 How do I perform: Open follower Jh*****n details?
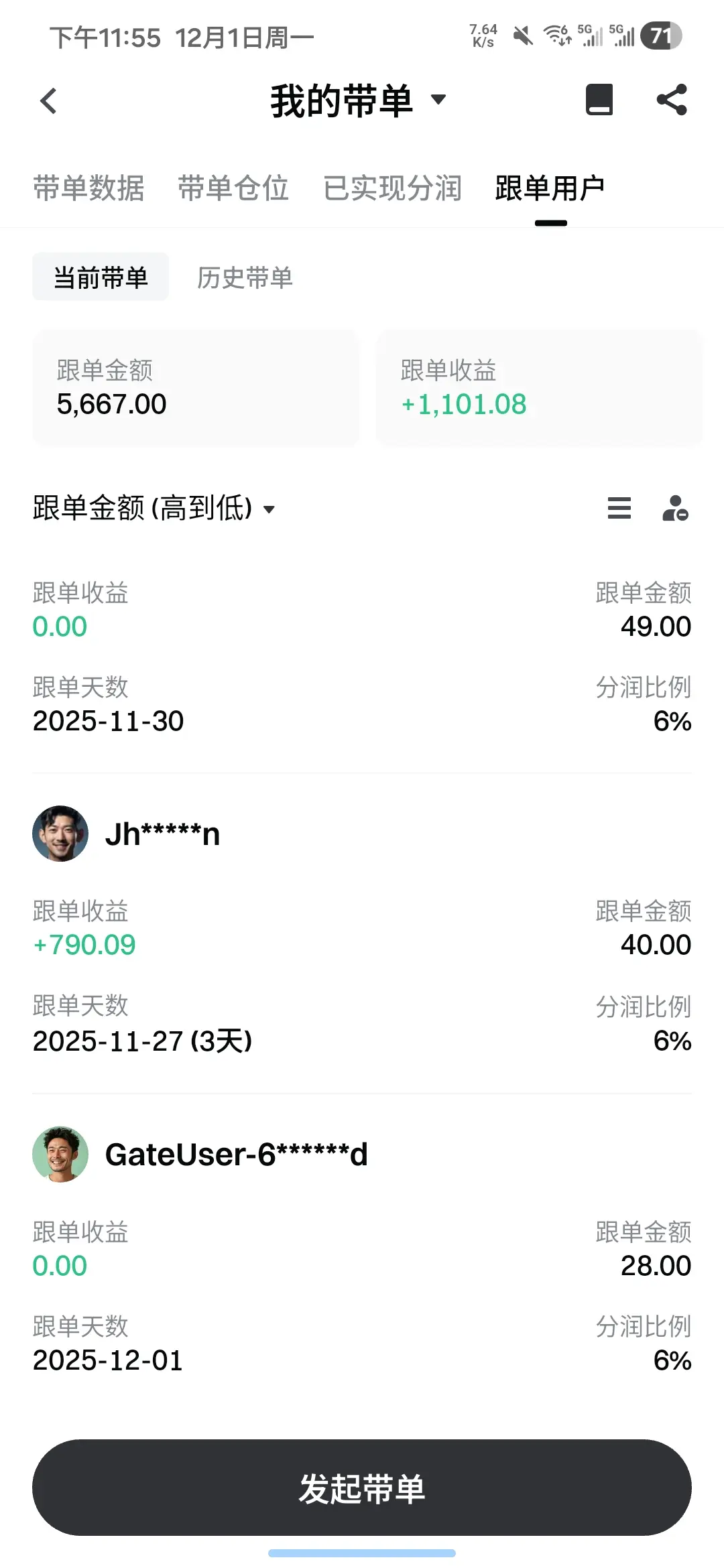coord(162,834)
